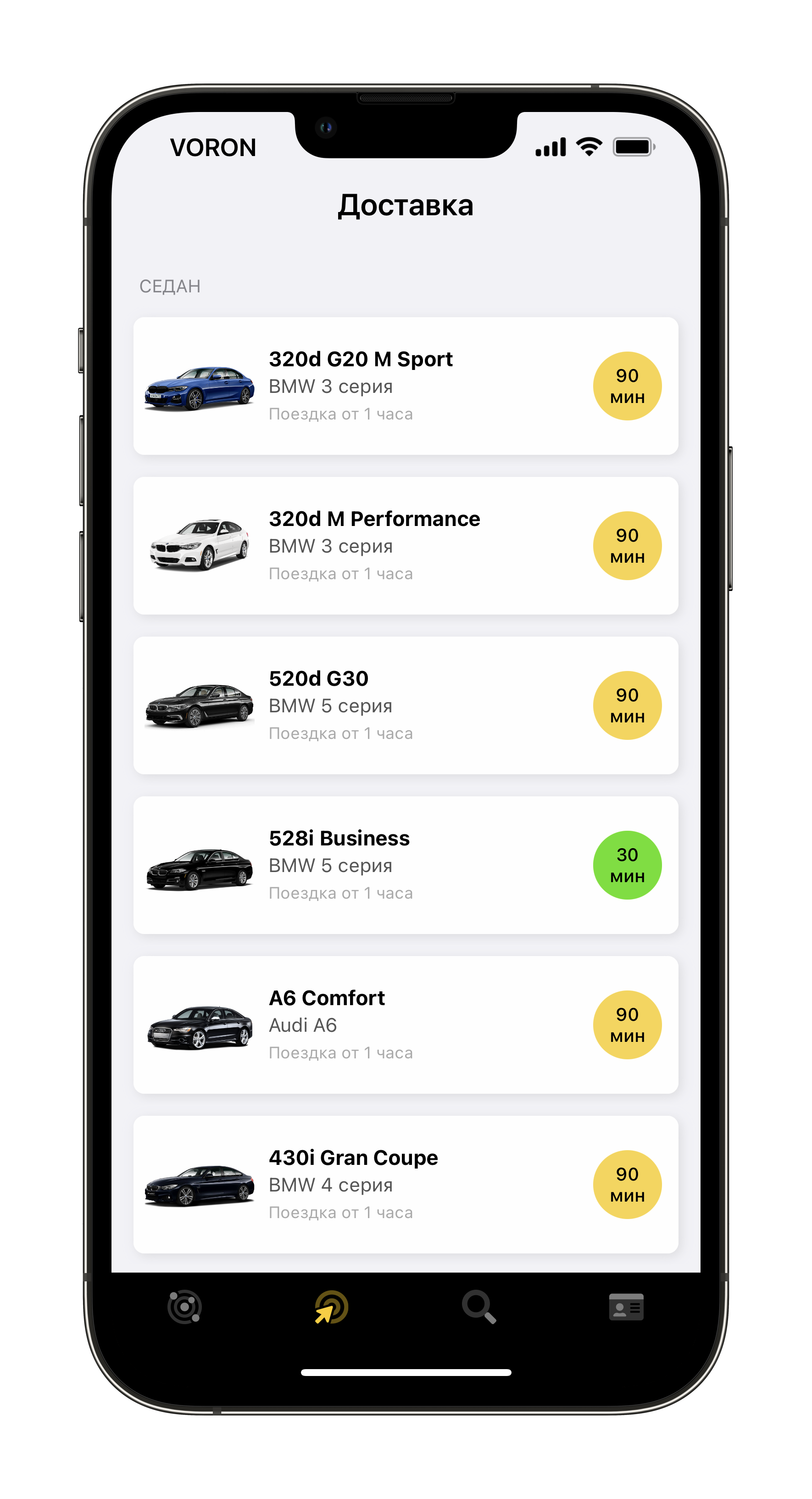
Task: Choose the 520d G30 sedan
Action: click(406, 705)
